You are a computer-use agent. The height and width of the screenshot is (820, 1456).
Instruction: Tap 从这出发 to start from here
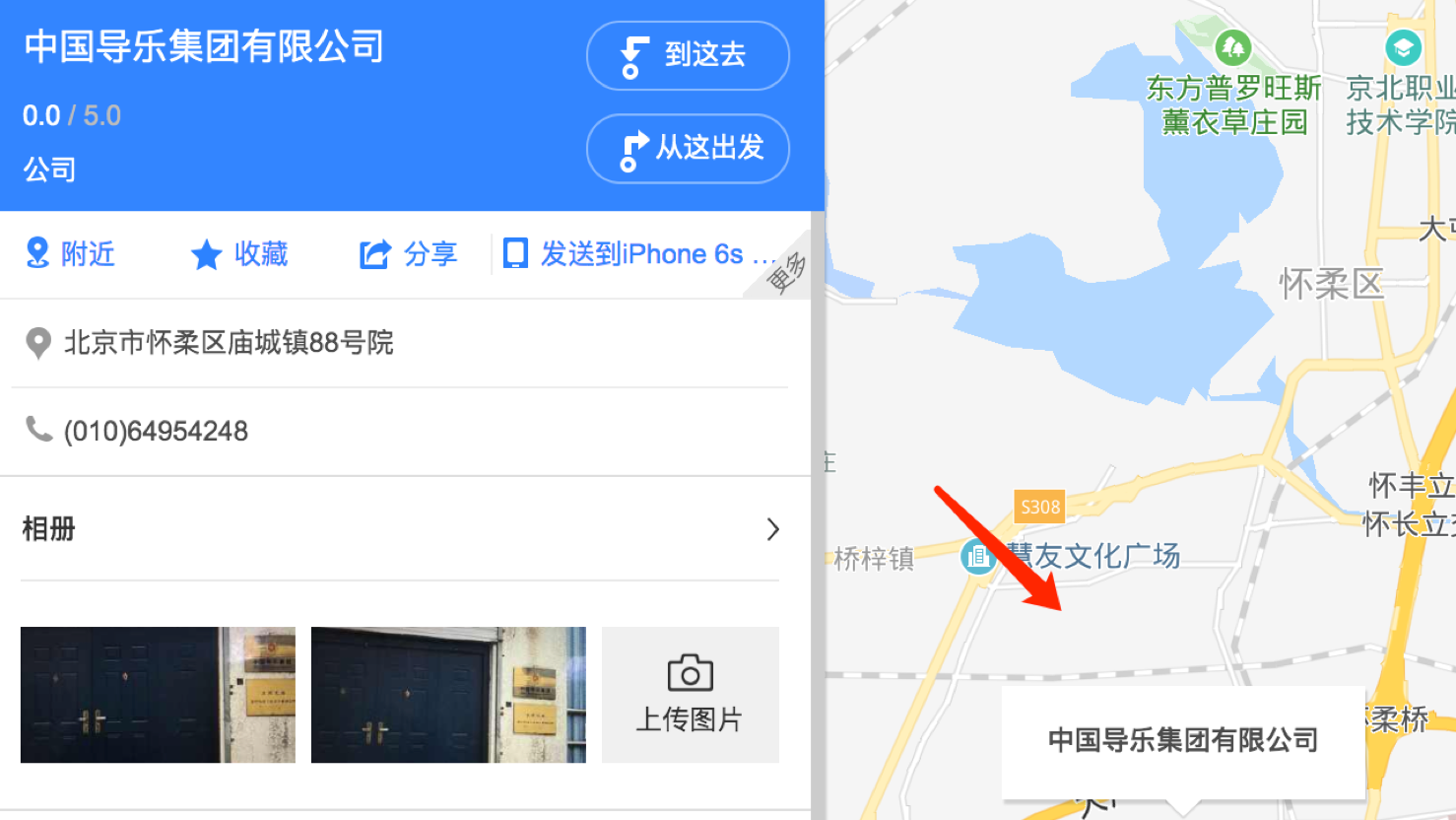click(687, 149)
